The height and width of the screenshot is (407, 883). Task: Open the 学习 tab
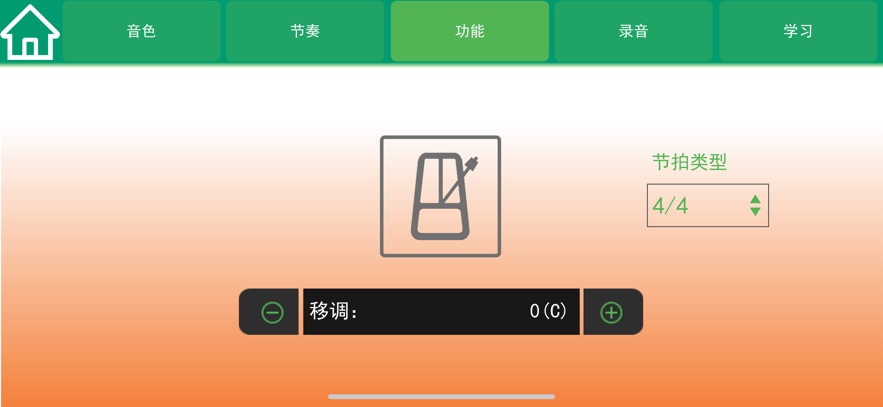(798, 31)
